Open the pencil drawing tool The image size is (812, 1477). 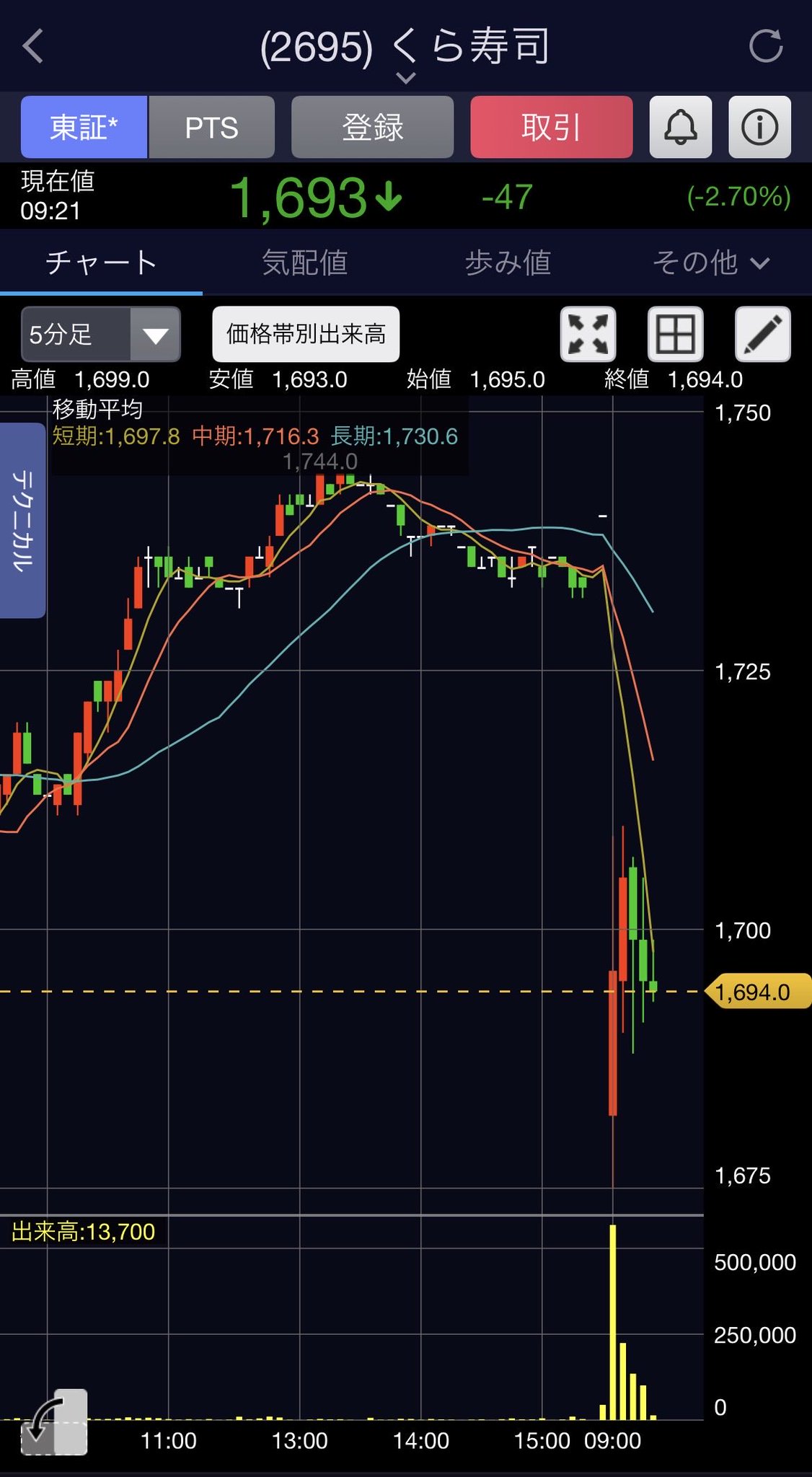click(763, 334)
